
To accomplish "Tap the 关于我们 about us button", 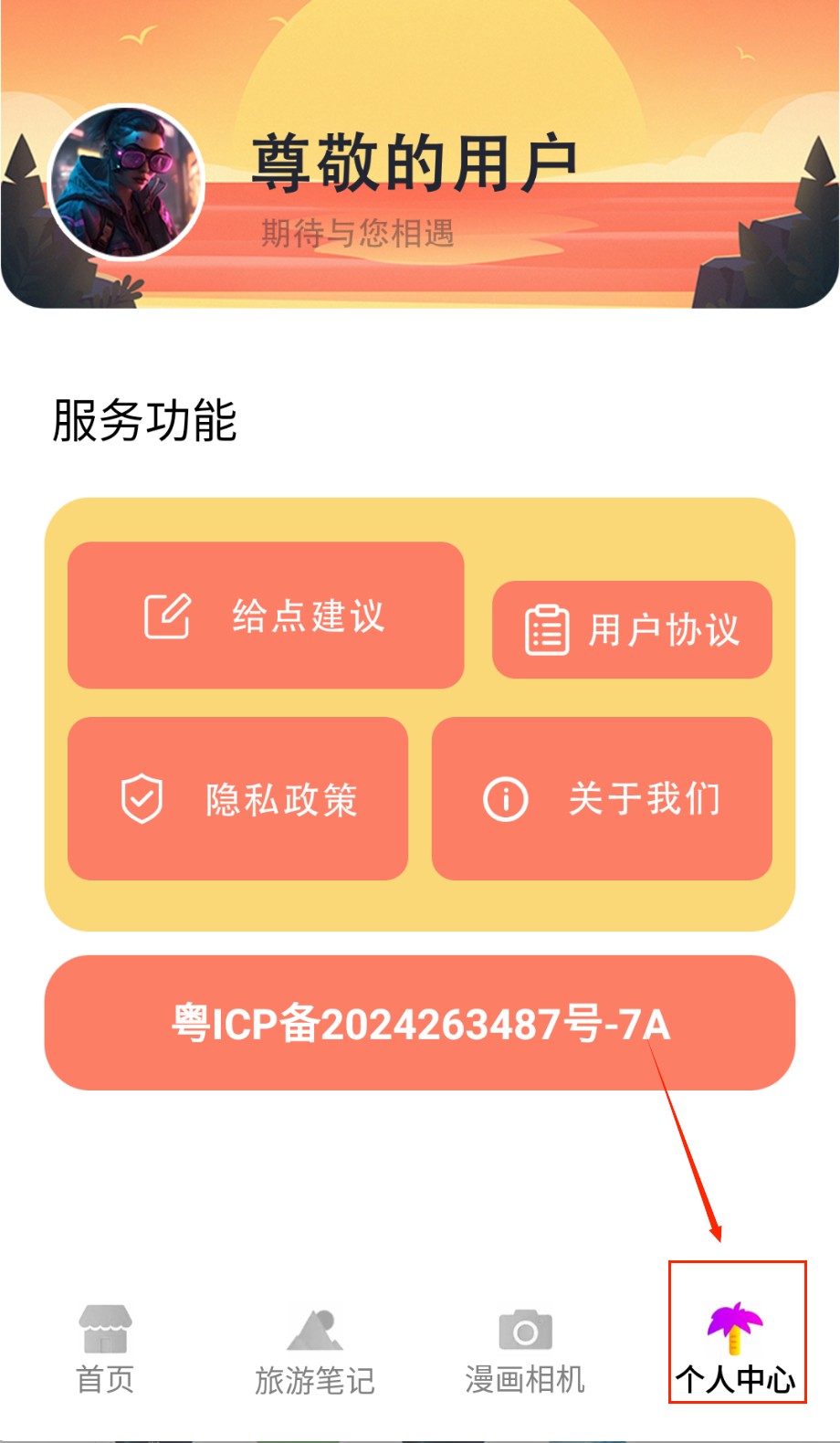I will [602, 799].
